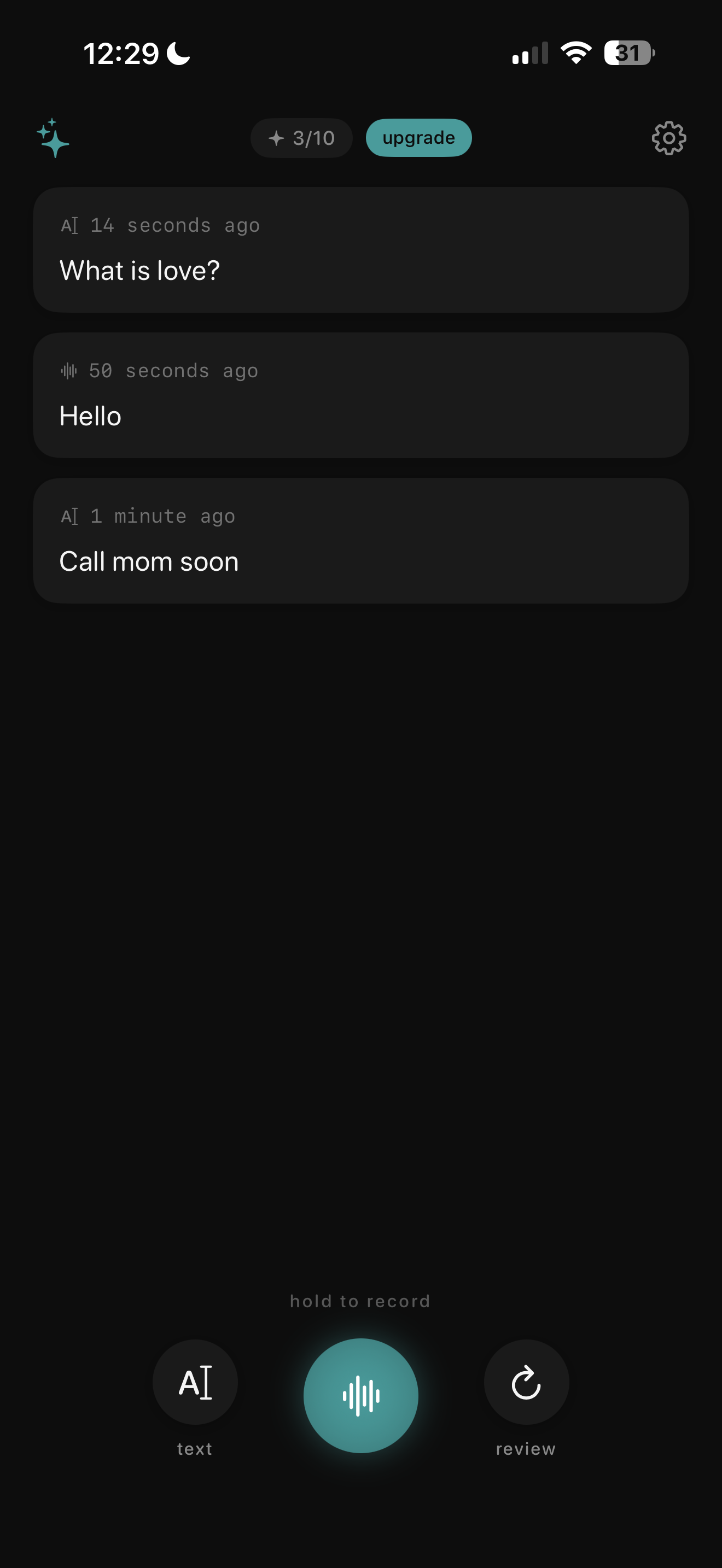Open the Hello note
The height and width of the screenshot is (1568, 722).
click(x=361, y=396)
